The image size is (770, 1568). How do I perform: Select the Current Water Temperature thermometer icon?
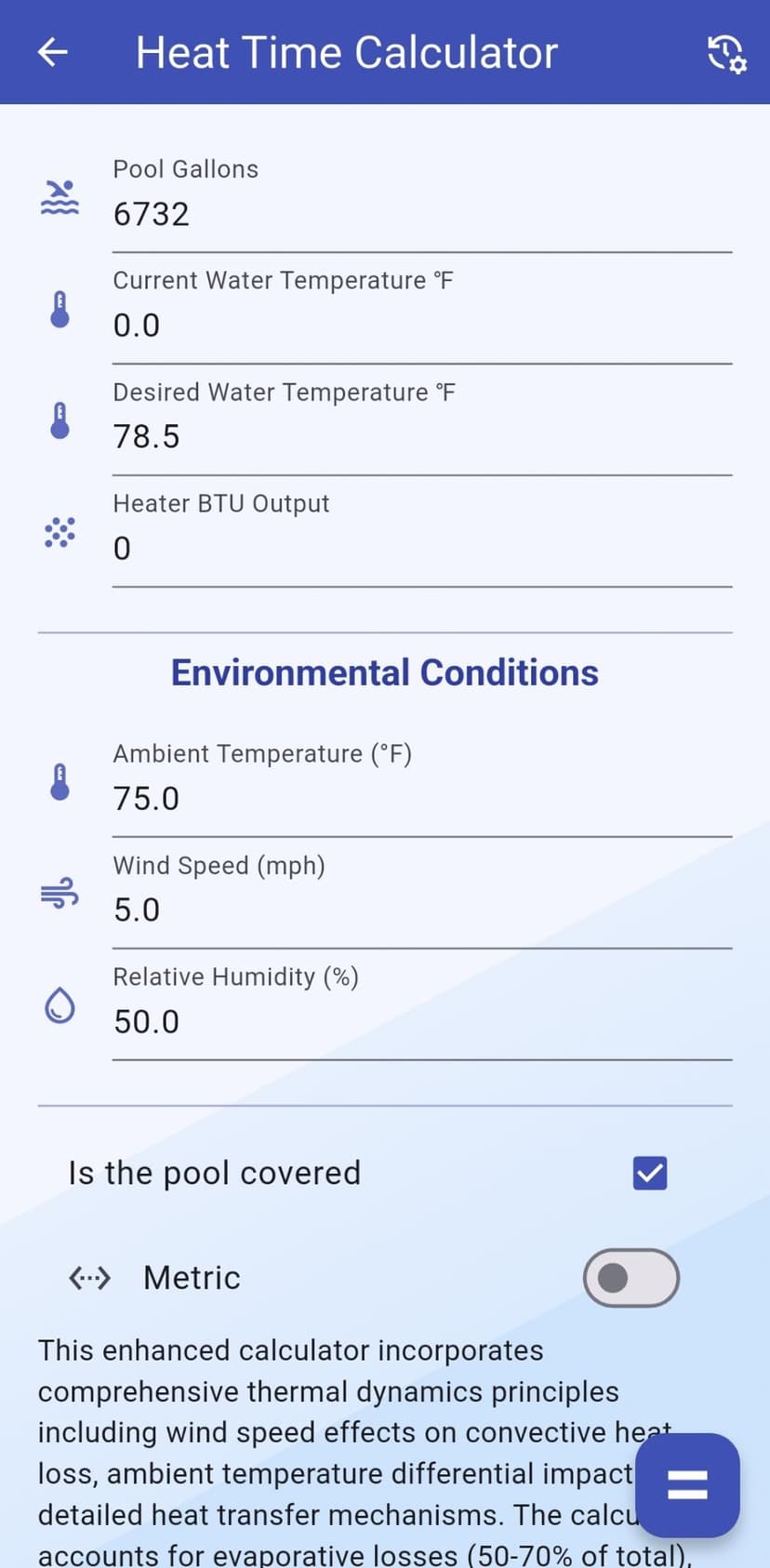click(x=59, y=308)
